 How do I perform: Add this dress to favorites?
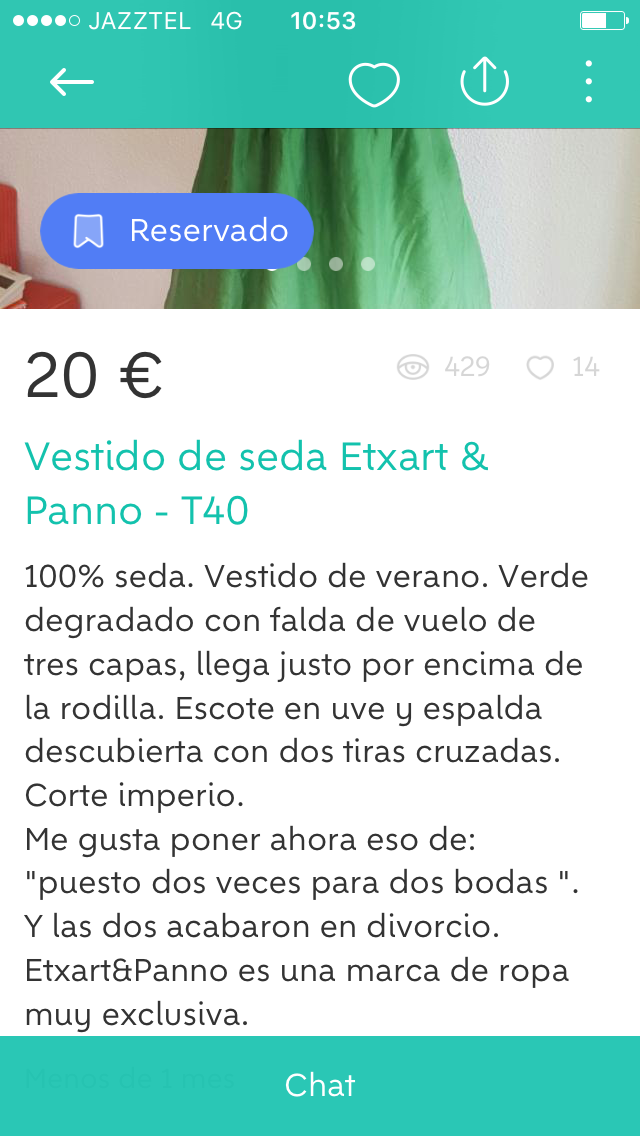tap(374, 84)
